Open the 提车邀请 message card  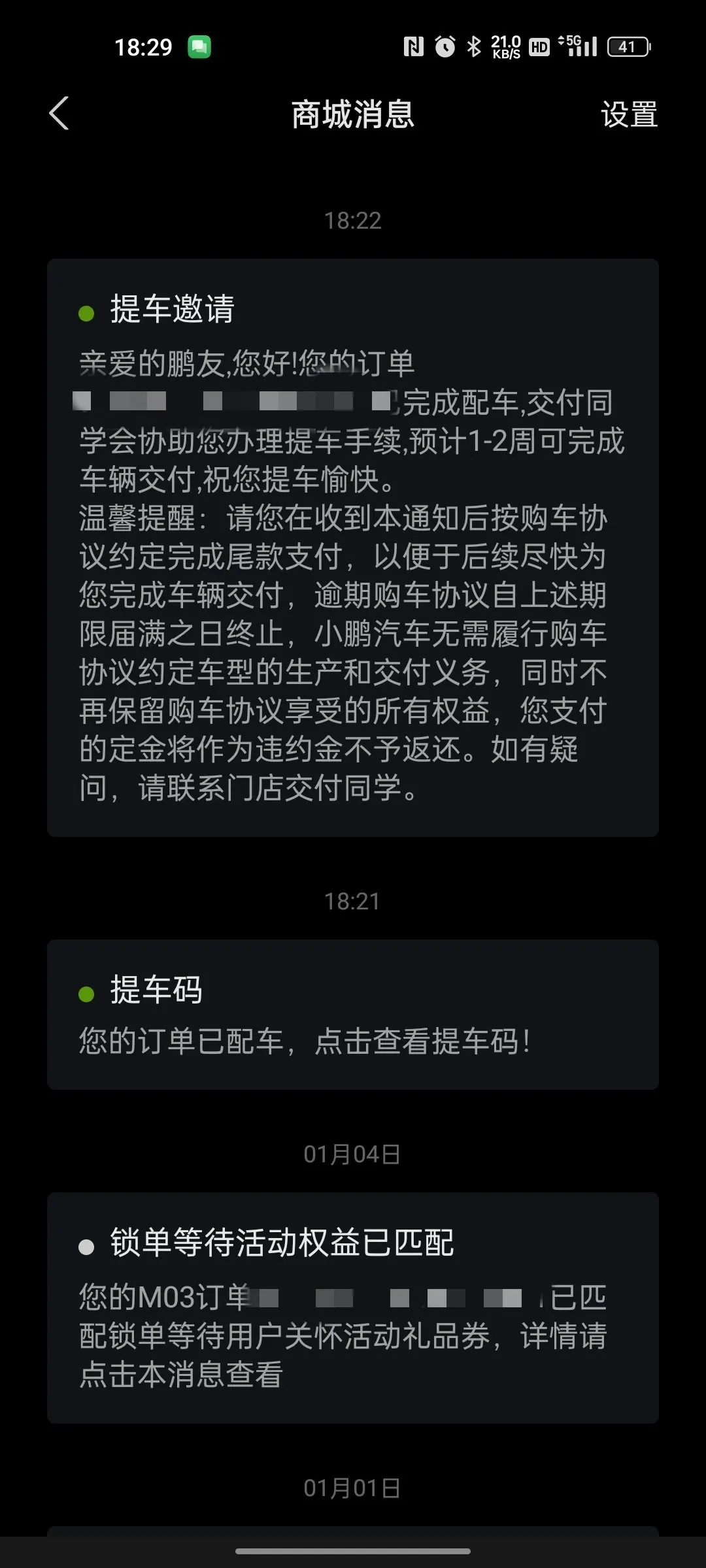coord(353,547)
